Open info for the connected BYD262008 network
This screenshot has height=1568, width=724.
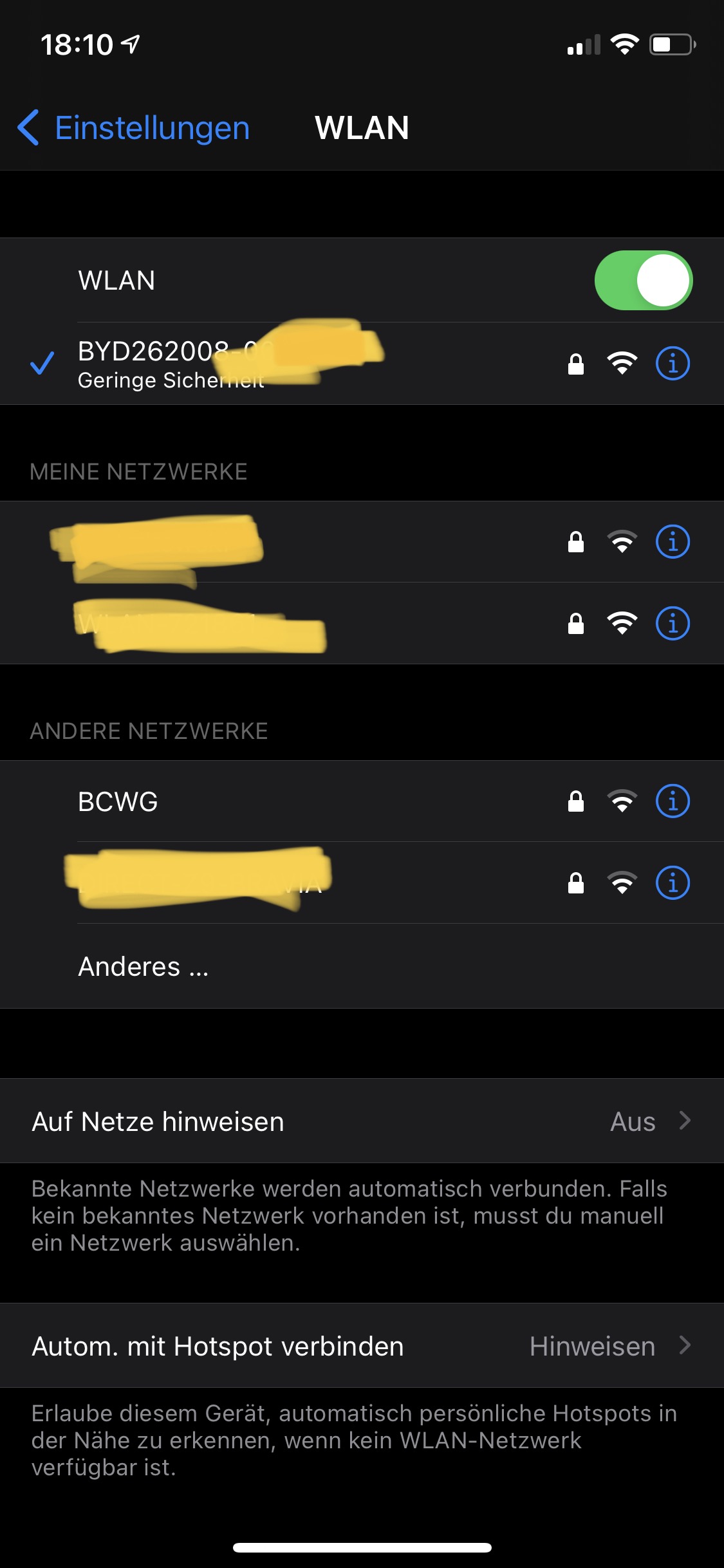tap(673, 364)
